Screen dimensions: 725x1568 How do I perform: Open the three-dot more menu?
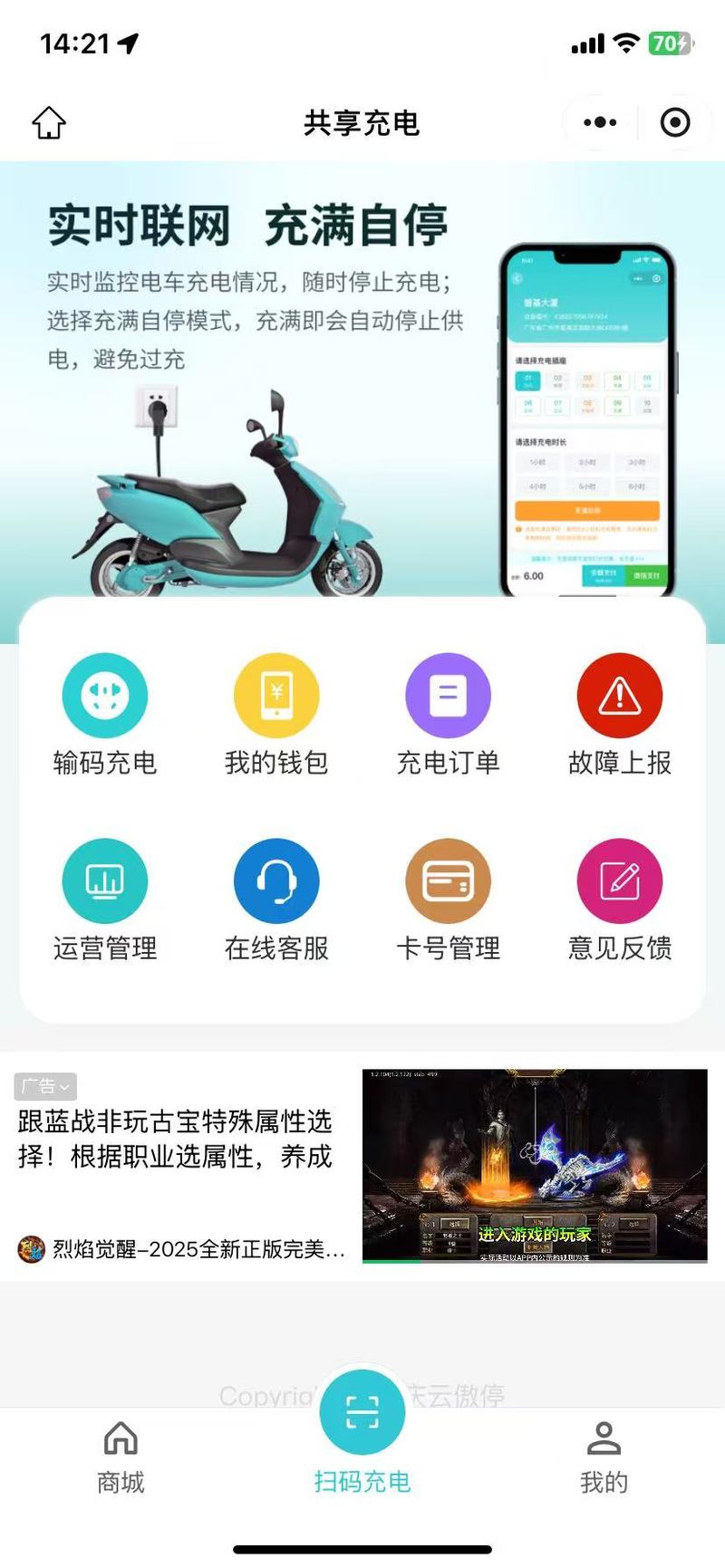click(x=600, y=122)
